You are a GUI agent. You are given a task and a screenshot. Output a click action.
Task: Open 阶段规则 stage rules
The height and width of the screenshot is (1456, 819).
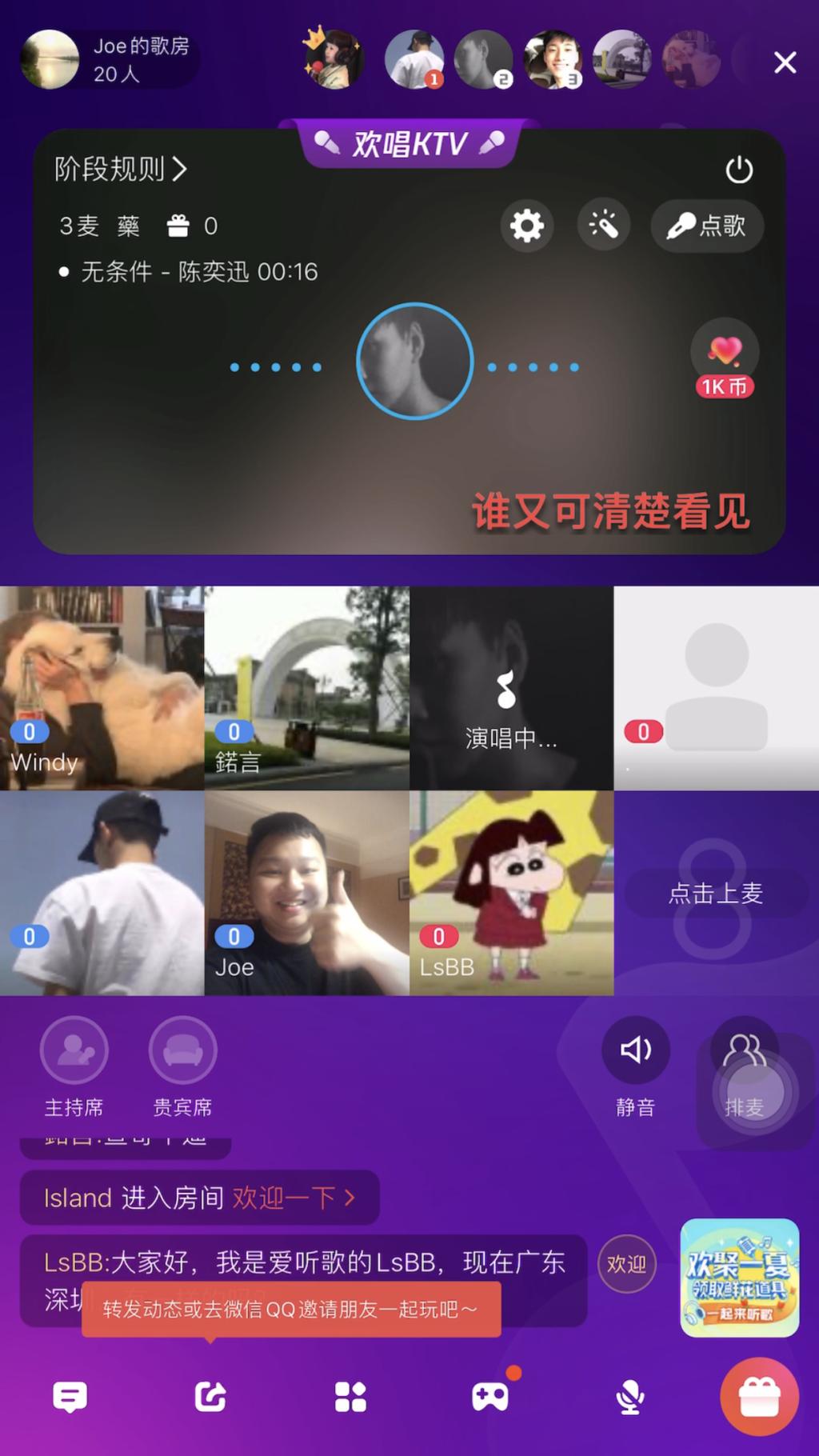tap(120, 169)
